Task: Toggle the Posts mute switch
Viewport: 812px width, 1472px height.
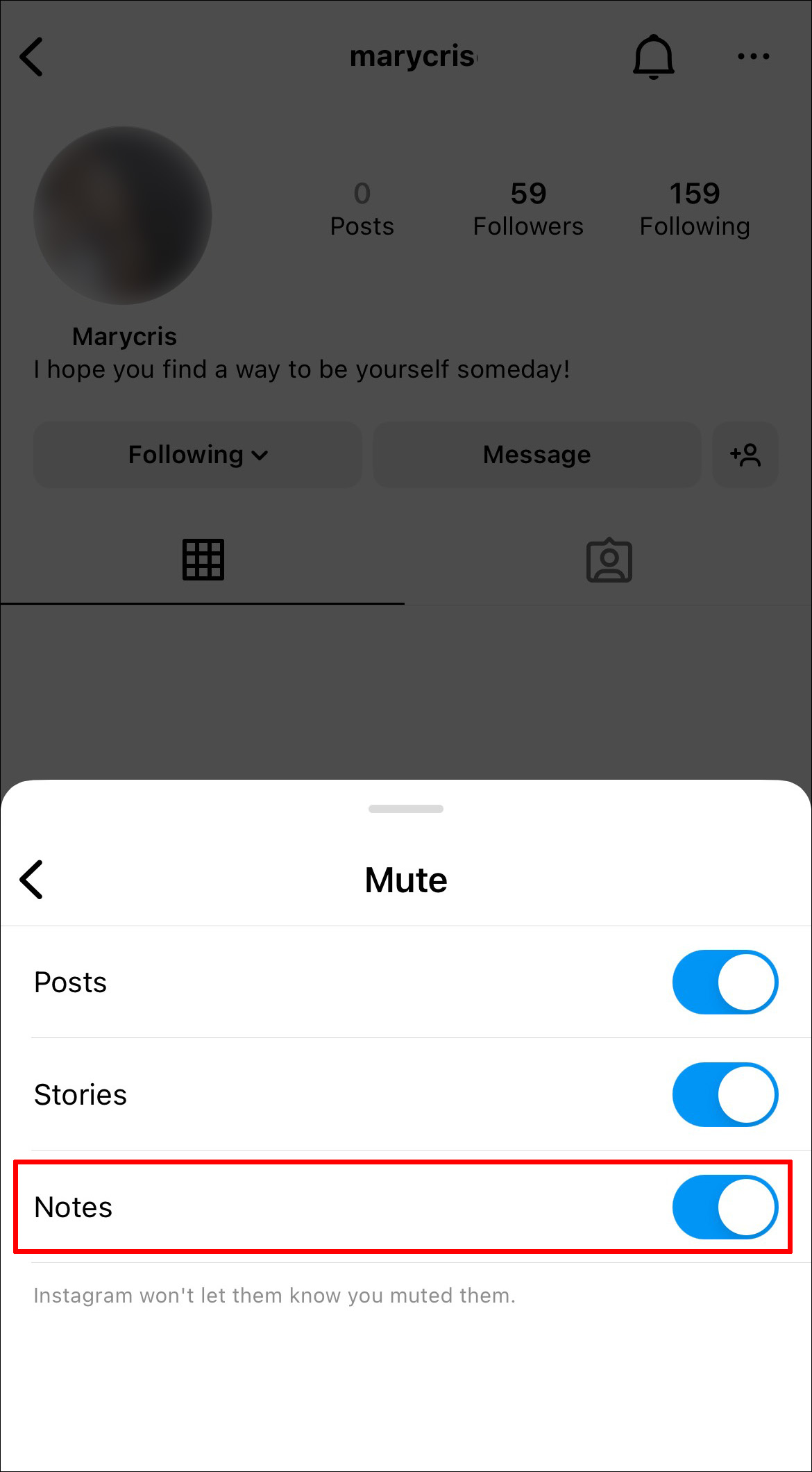Action: (x=725, y=982)
